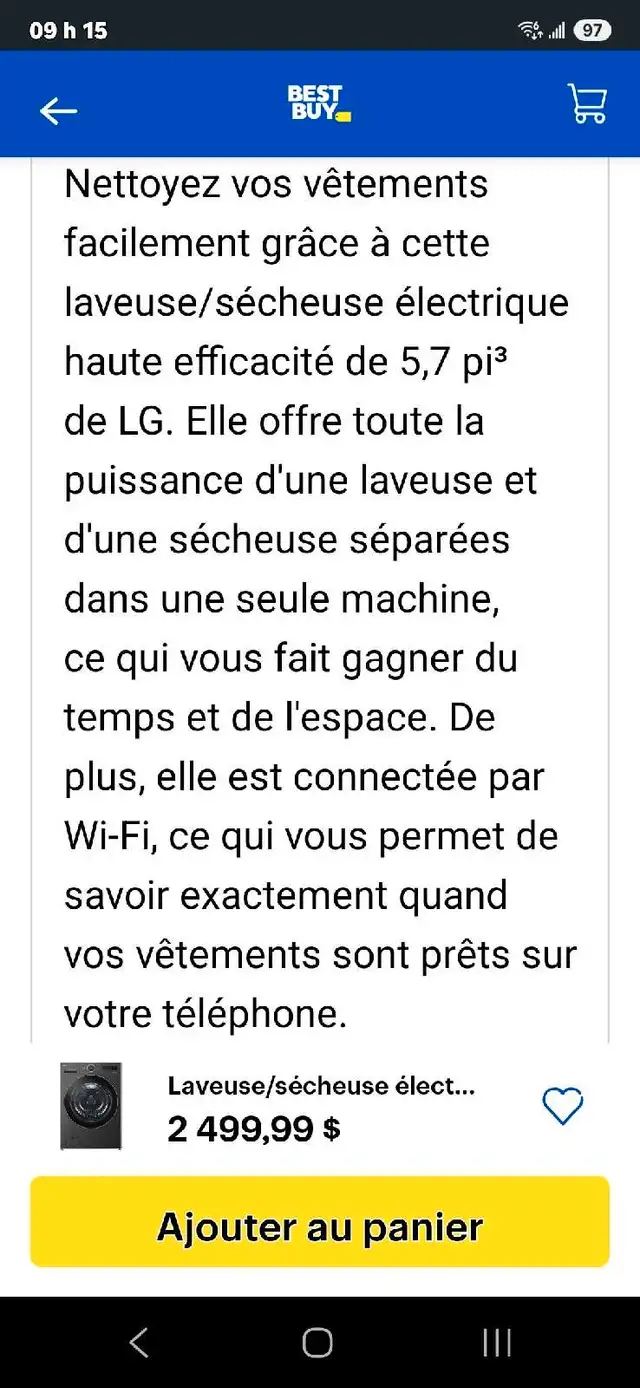Go back using the header arrow
The height and width of the screenshot is (1388, 640).
pos(58,110)
